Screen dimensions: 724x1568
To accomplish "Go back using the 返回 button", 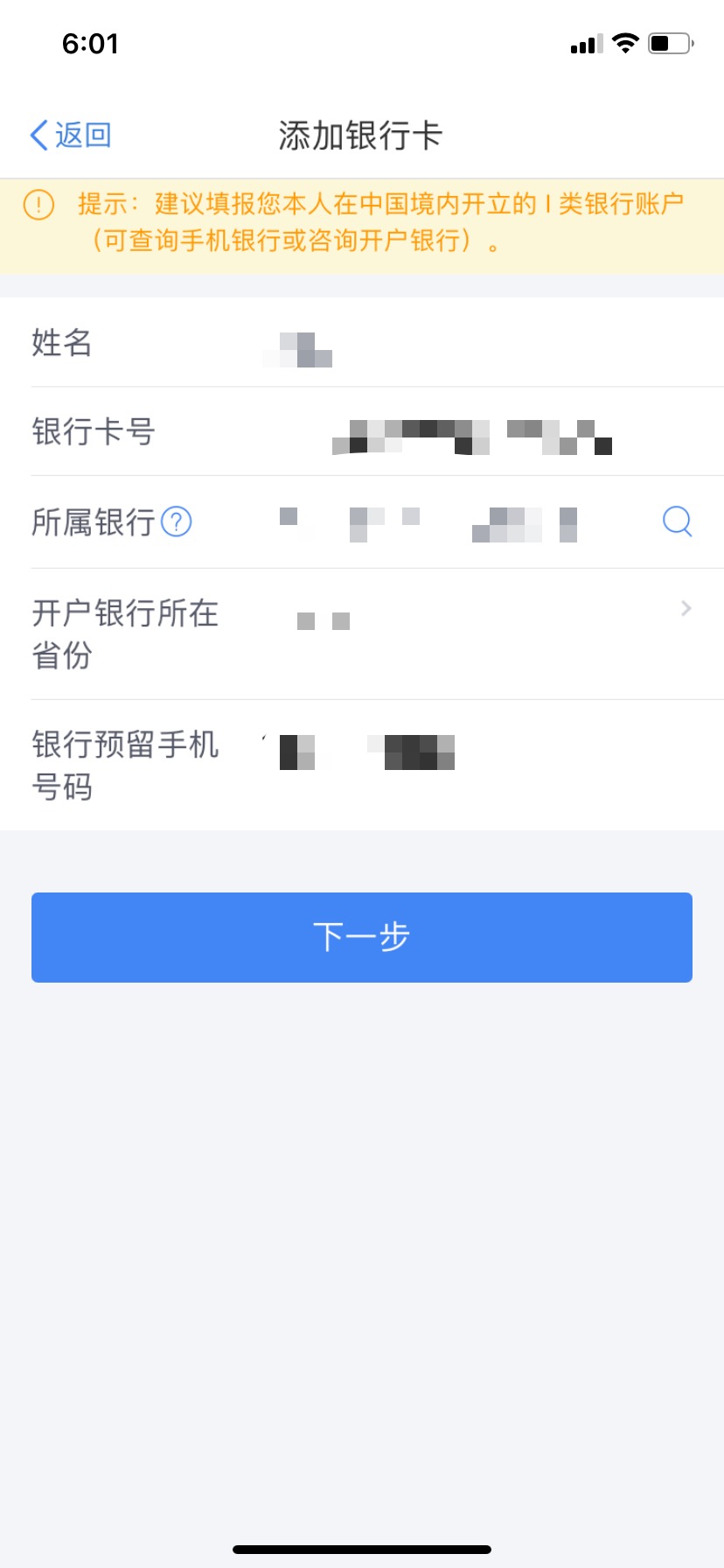I will [x=71, y=136].
